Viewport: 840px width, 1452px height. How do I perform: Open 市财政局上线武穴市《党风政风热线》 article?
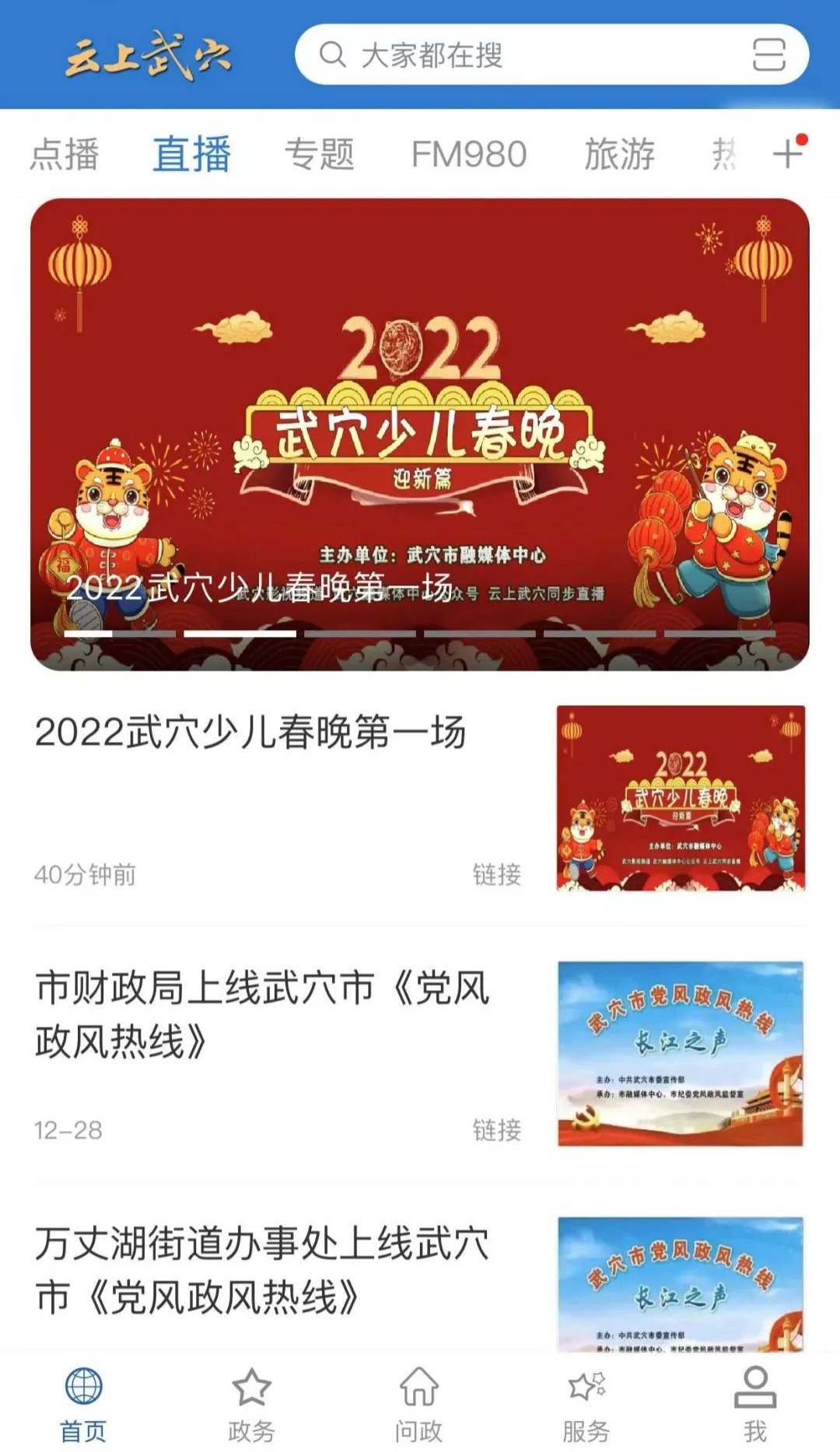point(263,1014)
